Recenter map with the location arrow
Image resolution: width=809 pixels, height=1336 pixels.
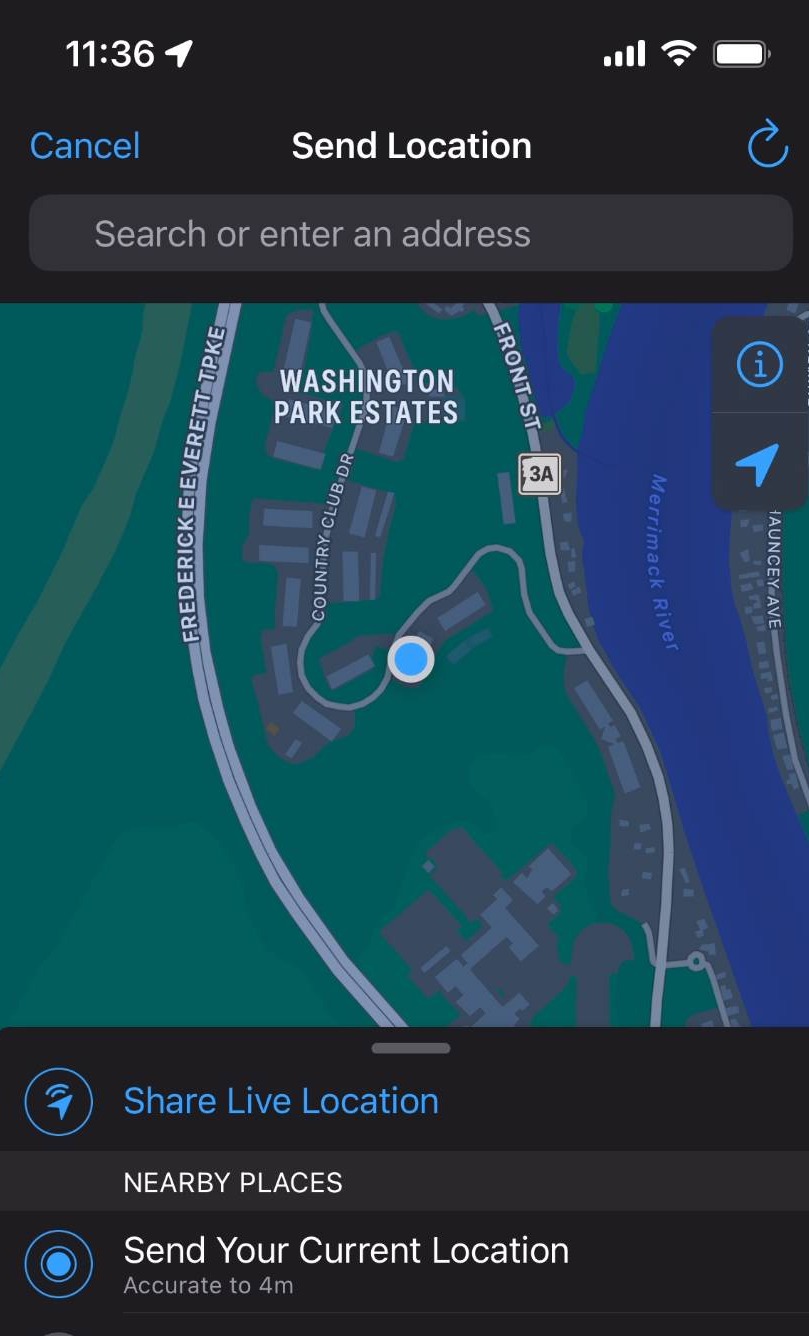[757, 463]
